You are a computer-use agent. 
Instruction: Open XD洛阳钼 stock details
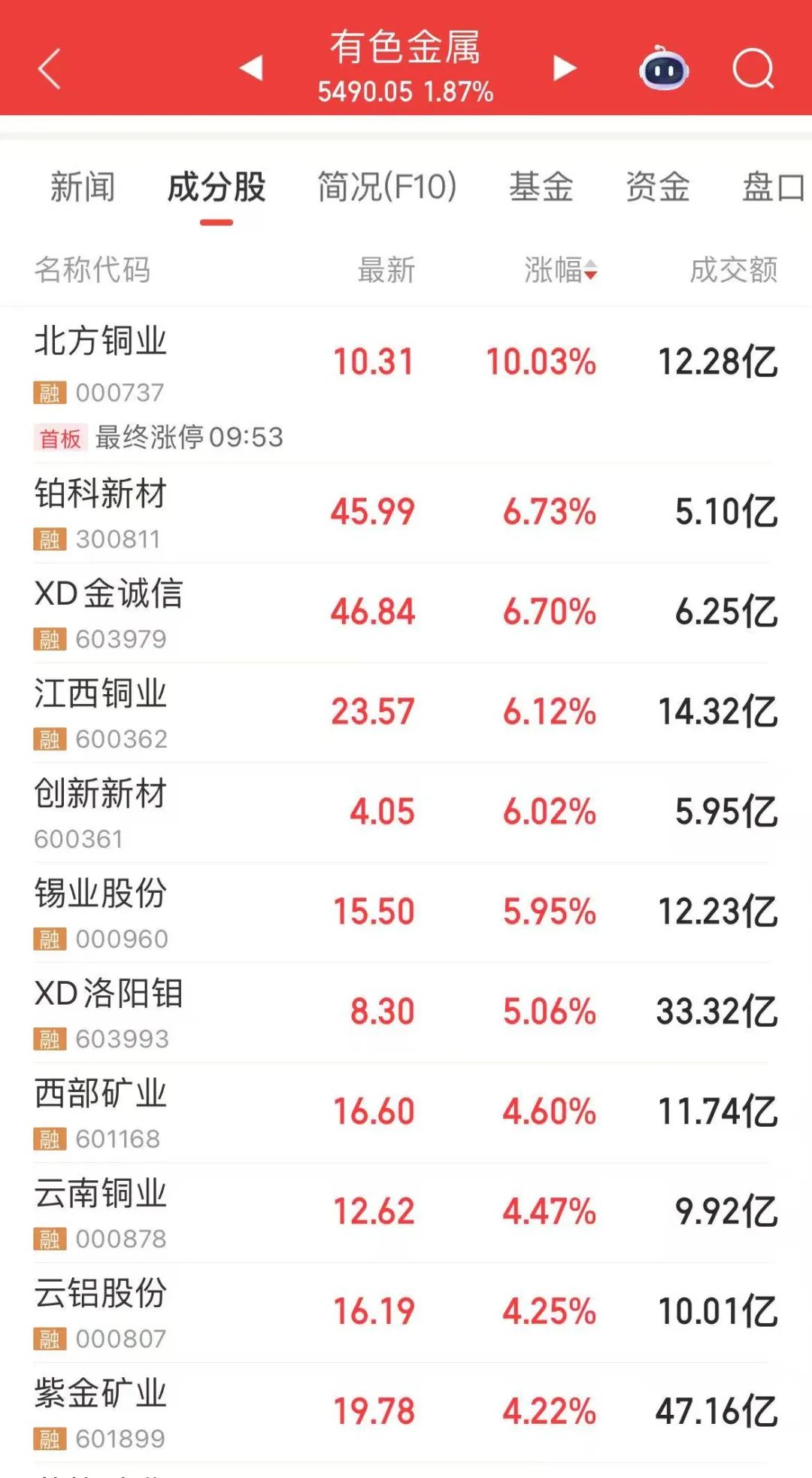pyautogui.click(x=406, y=1012)
